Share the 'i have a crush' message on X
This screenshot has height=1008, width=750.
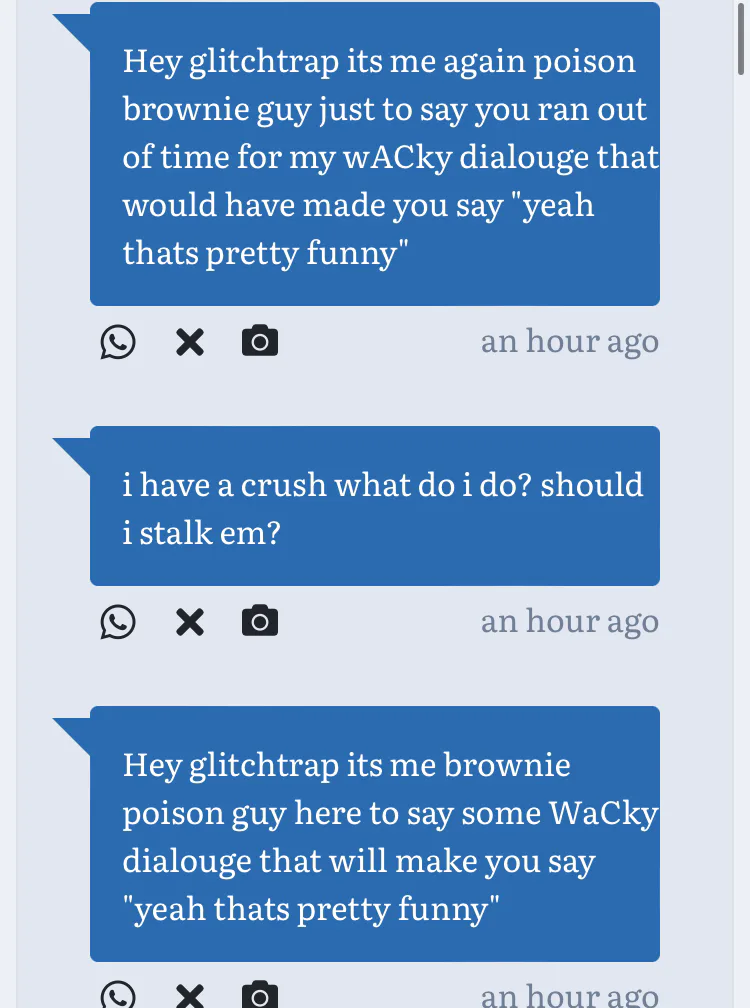(189, 622)
